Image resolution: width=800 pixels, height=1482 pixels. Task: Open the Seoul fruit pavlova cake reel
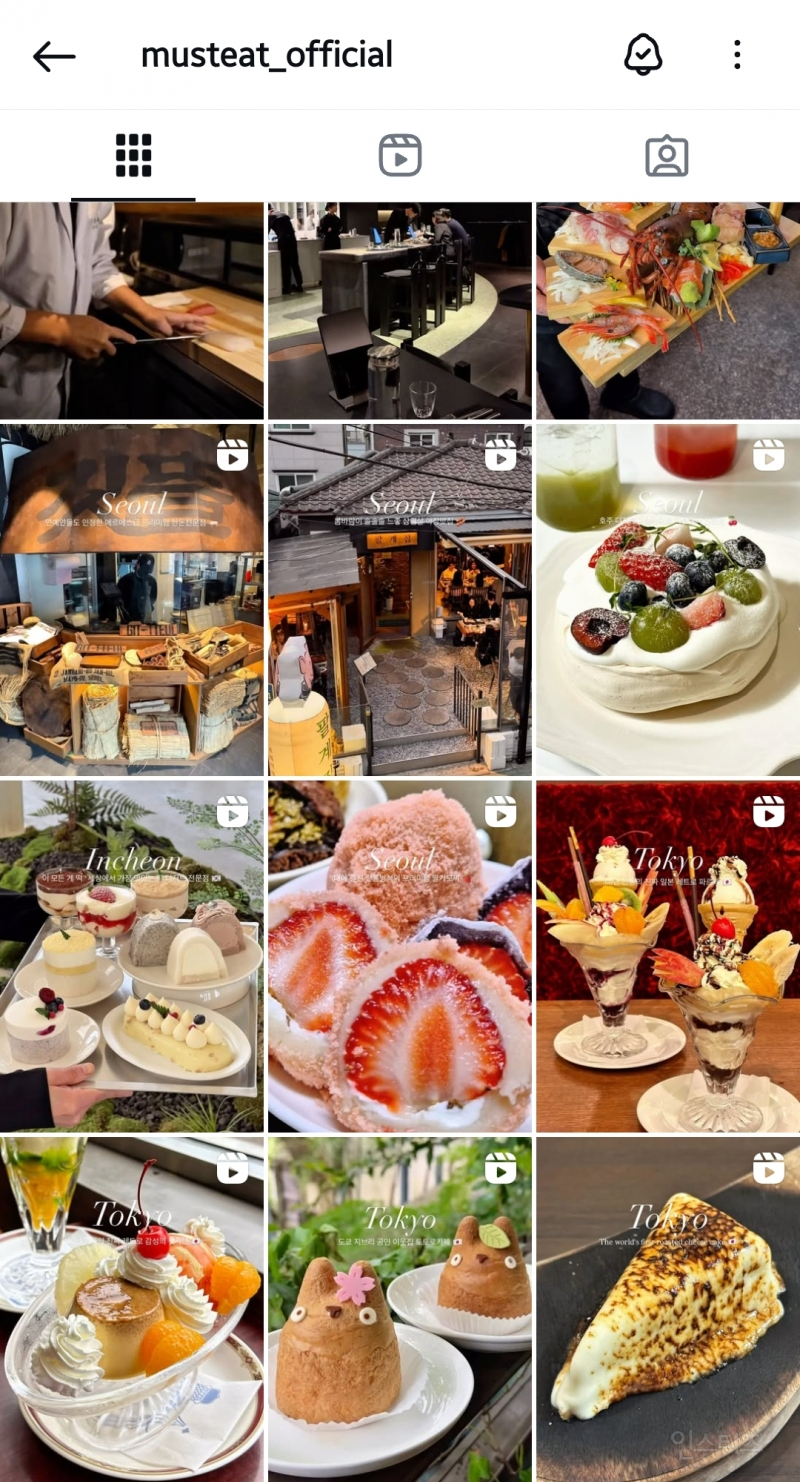668,600
